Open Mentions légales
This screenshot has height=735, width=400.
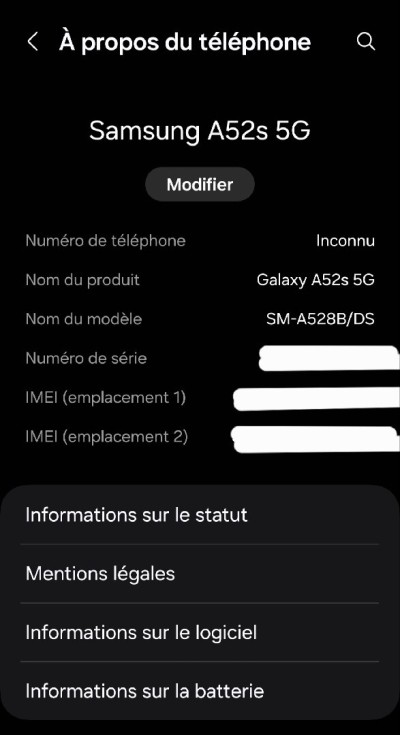pos(200,573)
